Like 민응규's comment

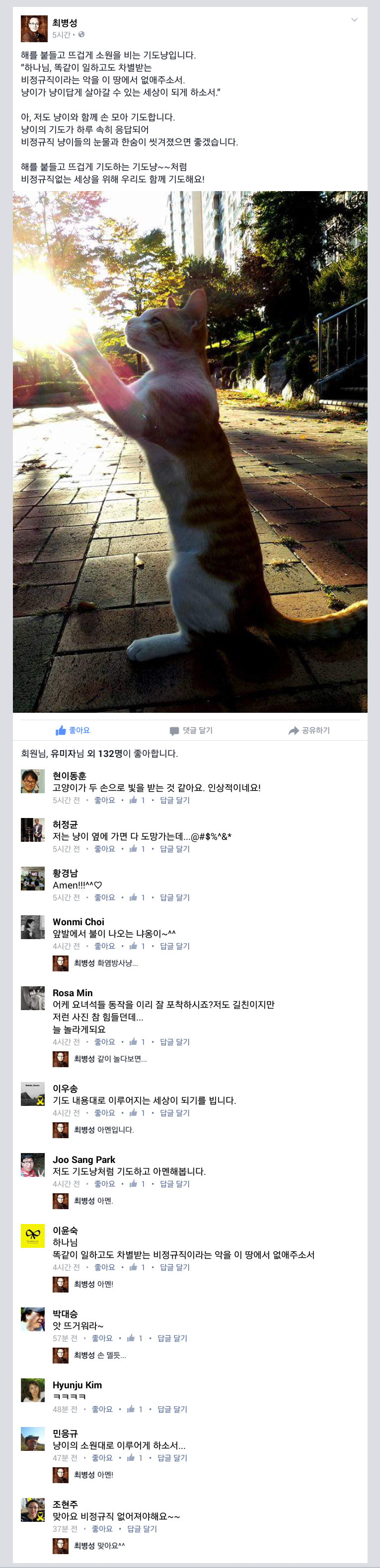click(102, 1458)
